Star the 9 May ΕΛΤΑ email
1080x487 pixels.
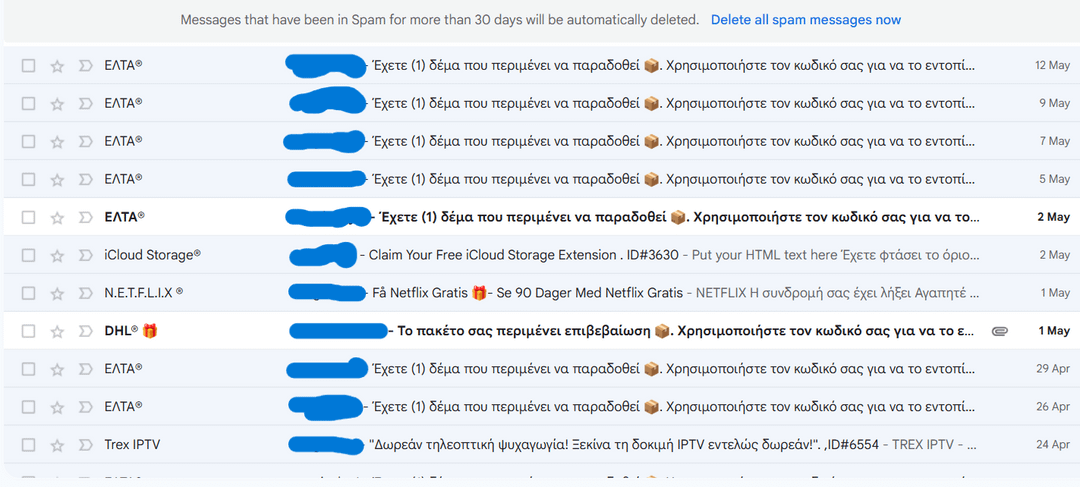pos(57,104)
